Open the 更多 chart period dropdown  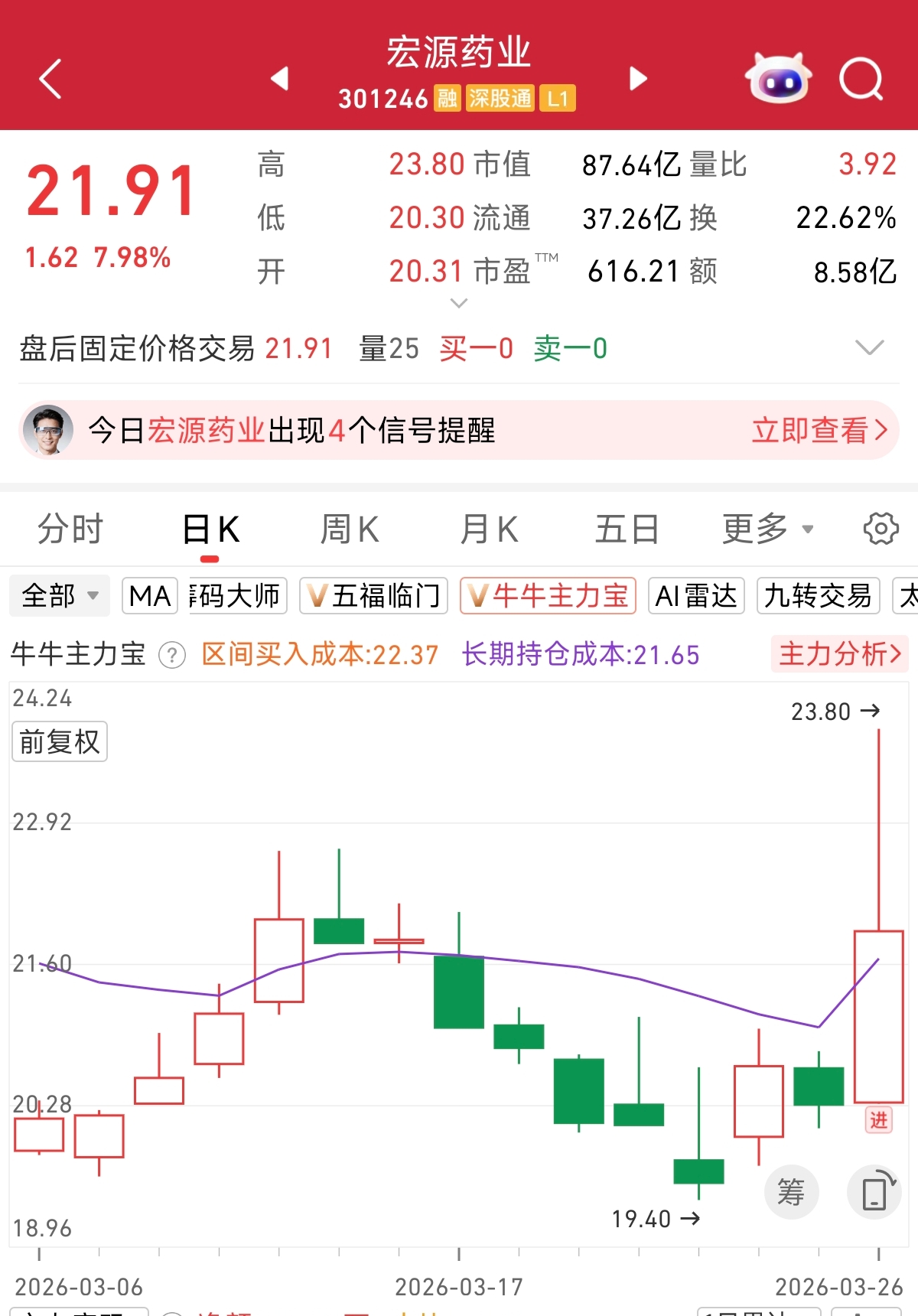pyautogui.click(x=767, y=529)
